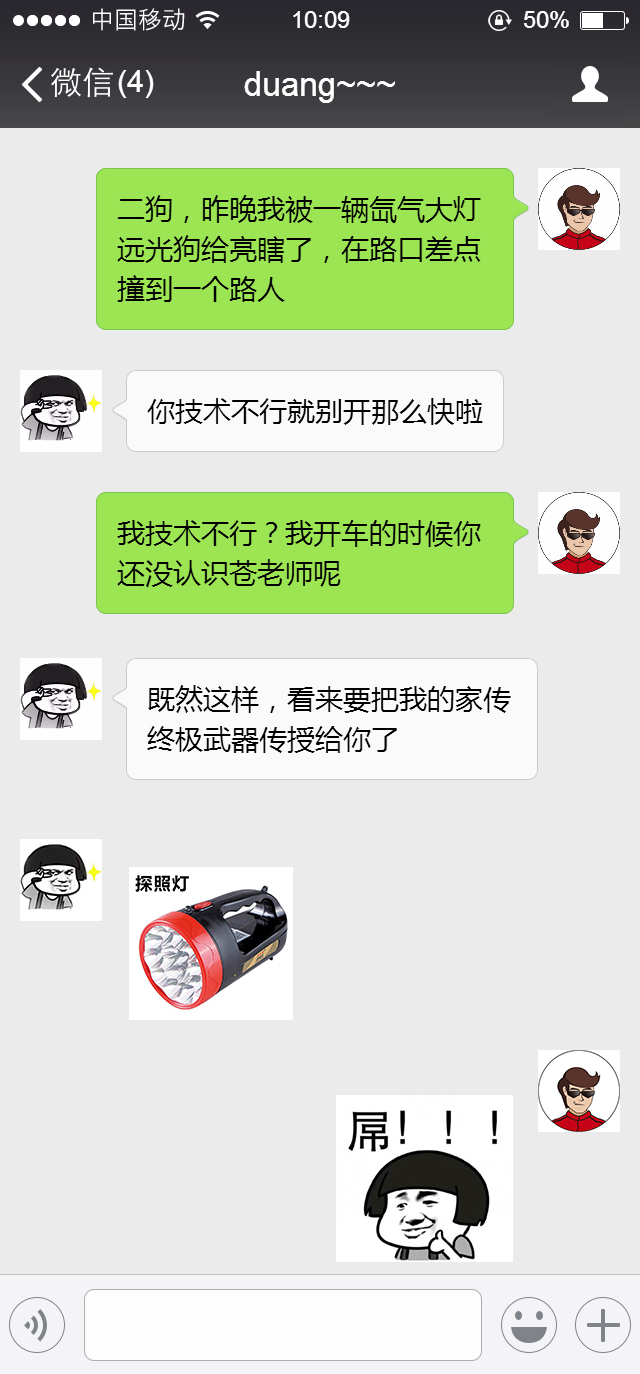
Task: Focus the message text field
Action: pyautogui.click(x=283, y=1325)
